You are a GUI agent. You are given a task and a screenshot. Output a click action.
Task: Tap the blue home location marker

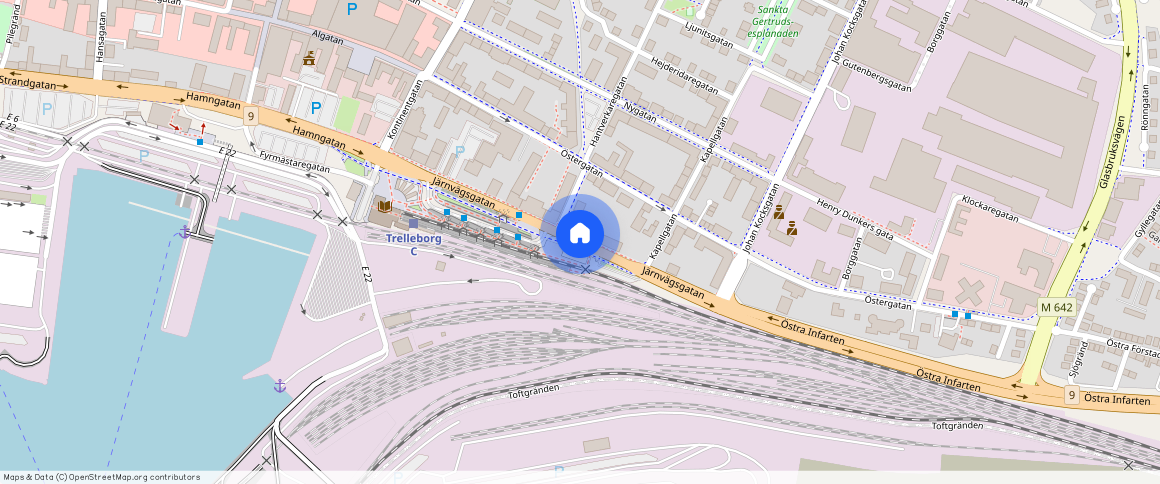coord(580,234)
